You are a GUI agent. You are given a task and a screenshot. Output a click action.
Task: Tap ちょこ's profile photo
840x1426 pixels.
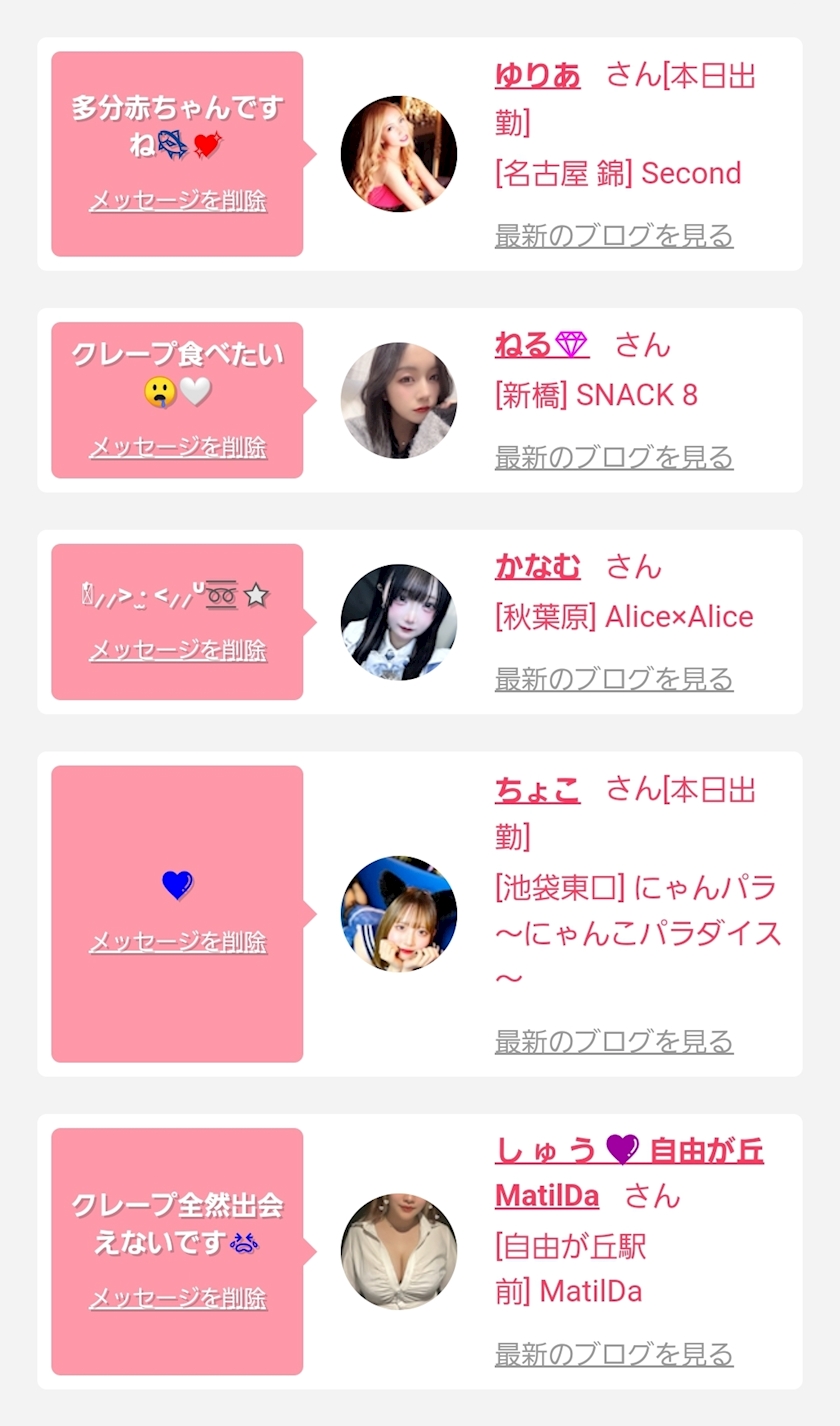[399, 914]
